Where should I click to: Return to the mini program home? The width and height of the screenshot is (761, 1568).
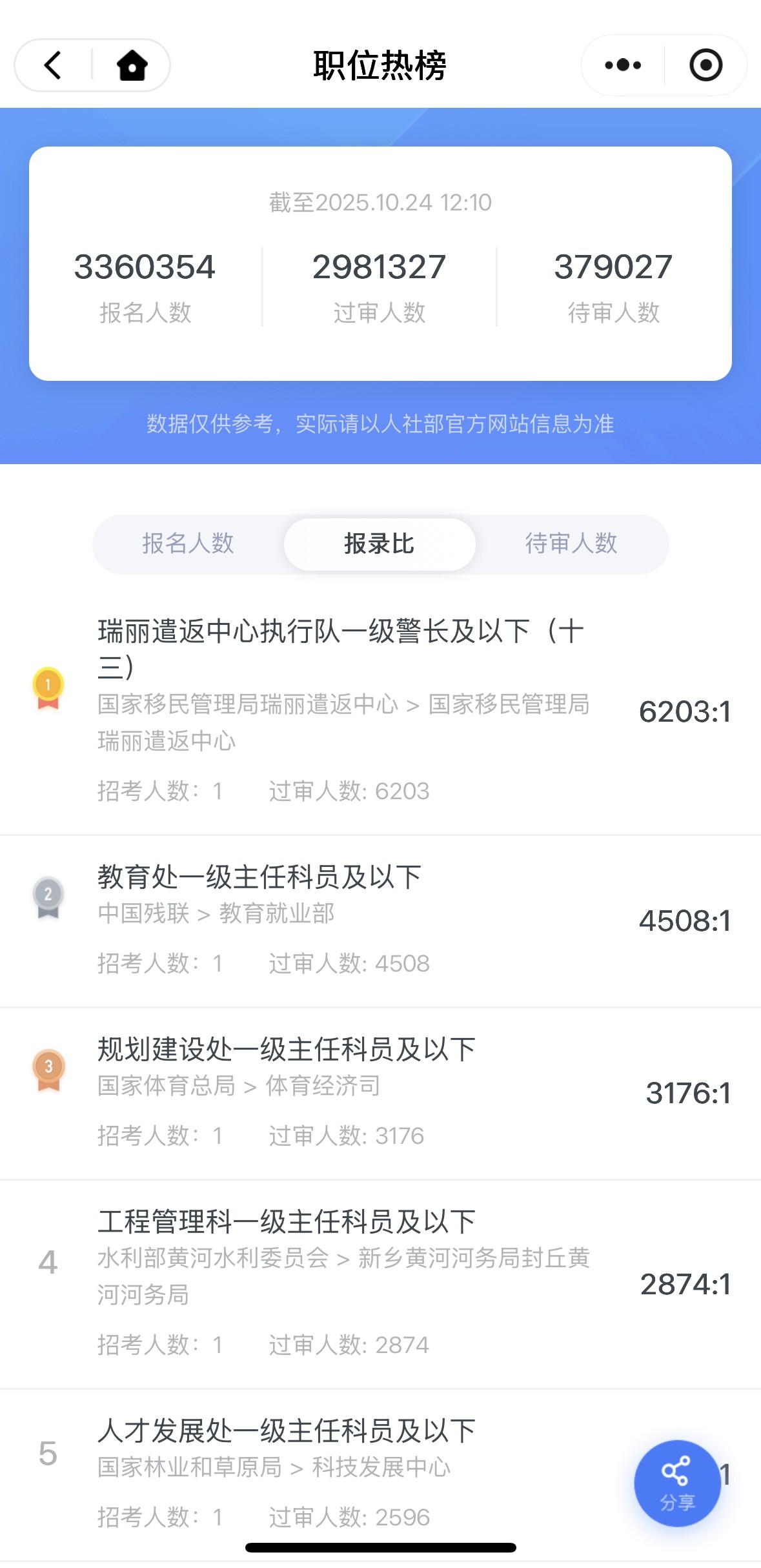(132, 65)
